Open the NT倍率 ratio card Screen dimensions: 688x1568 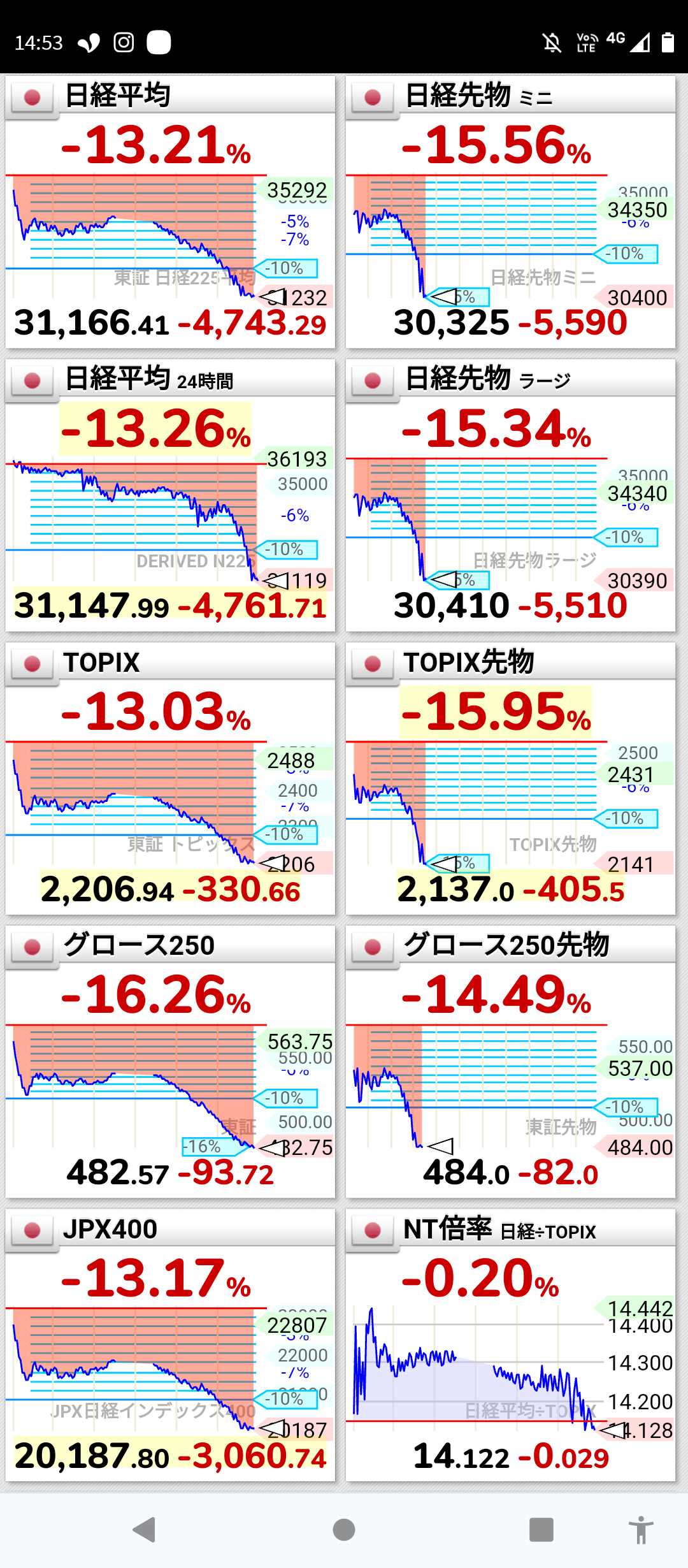tap(510, 1345)
